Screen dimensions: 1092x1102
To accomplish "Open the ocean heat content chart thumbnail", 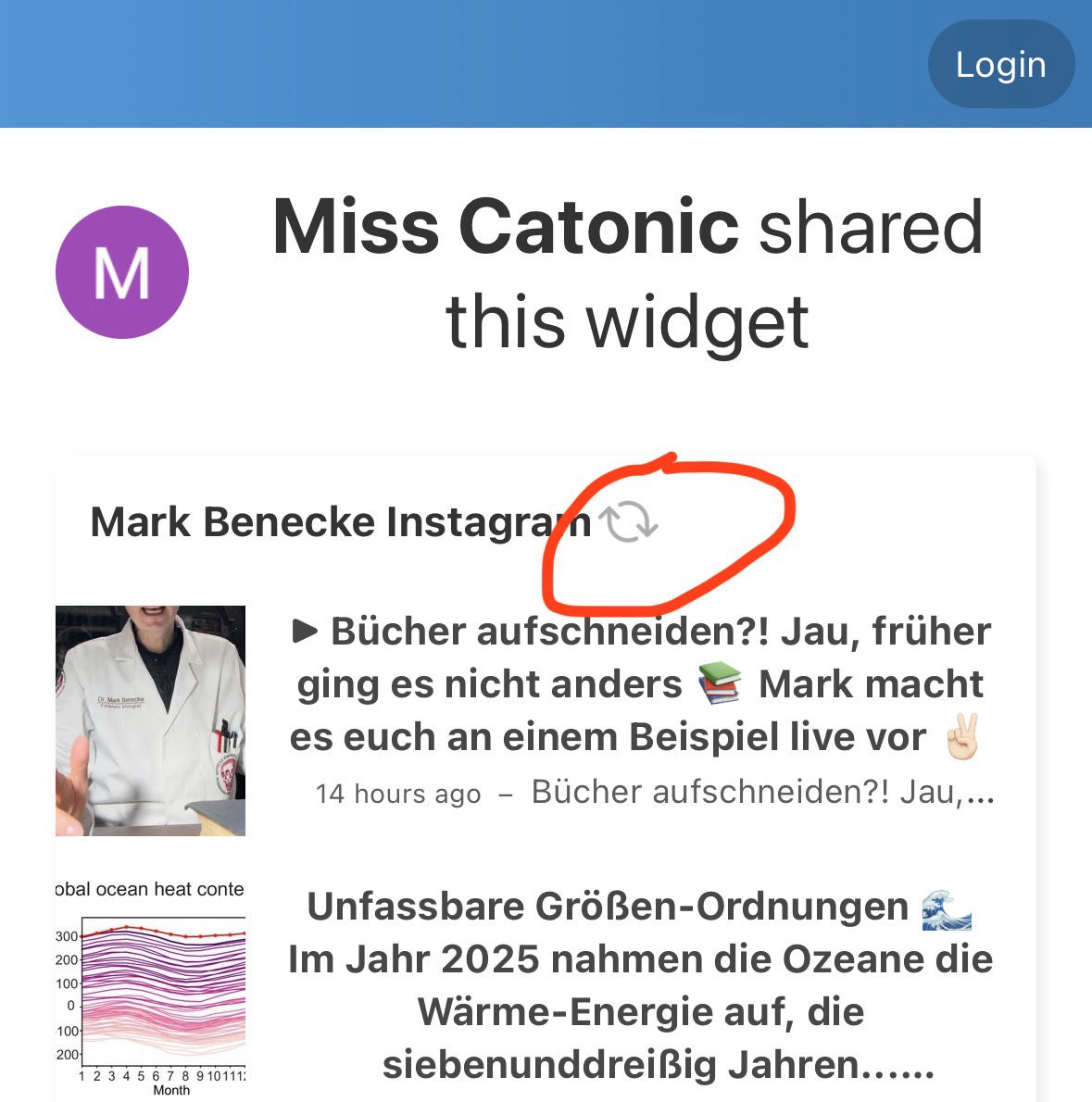I will [151, 988].
